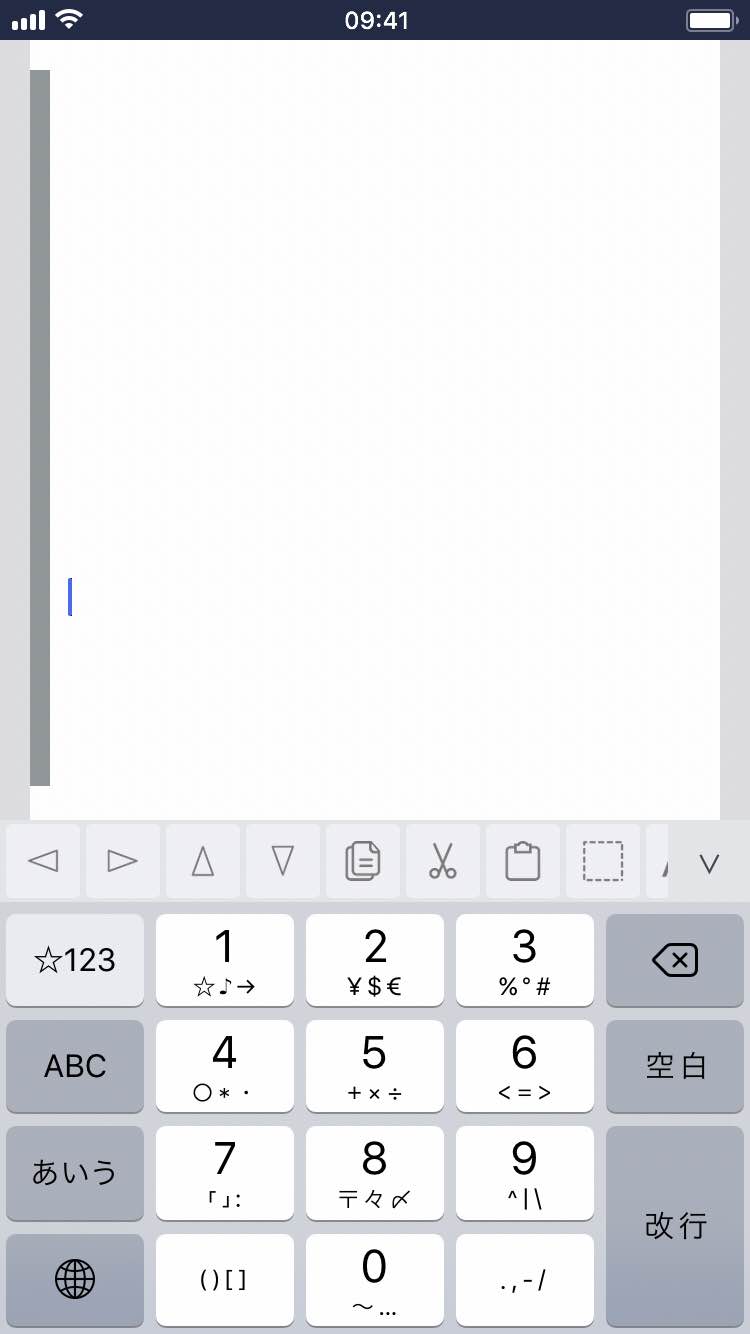Move cursor left with the left arrow

pos(43,861)
